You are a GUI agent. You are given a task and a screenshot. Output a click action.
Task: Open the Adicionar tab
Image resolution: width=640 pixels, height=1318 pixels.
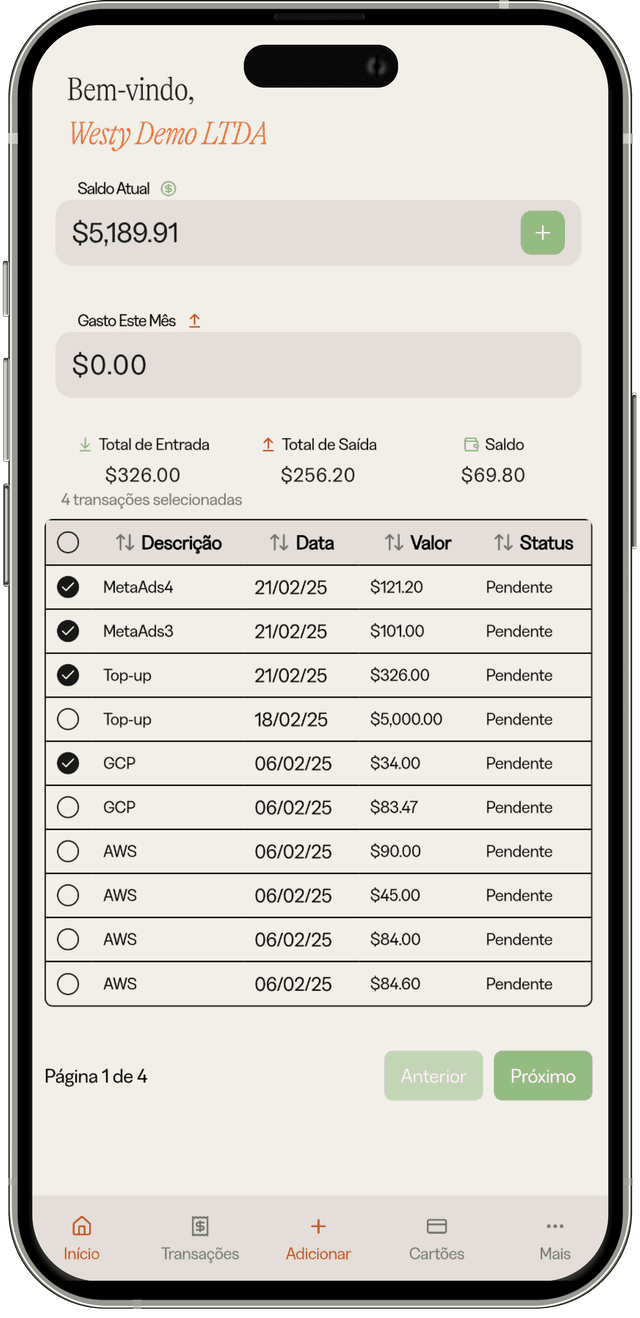(x=318, y=1238)
